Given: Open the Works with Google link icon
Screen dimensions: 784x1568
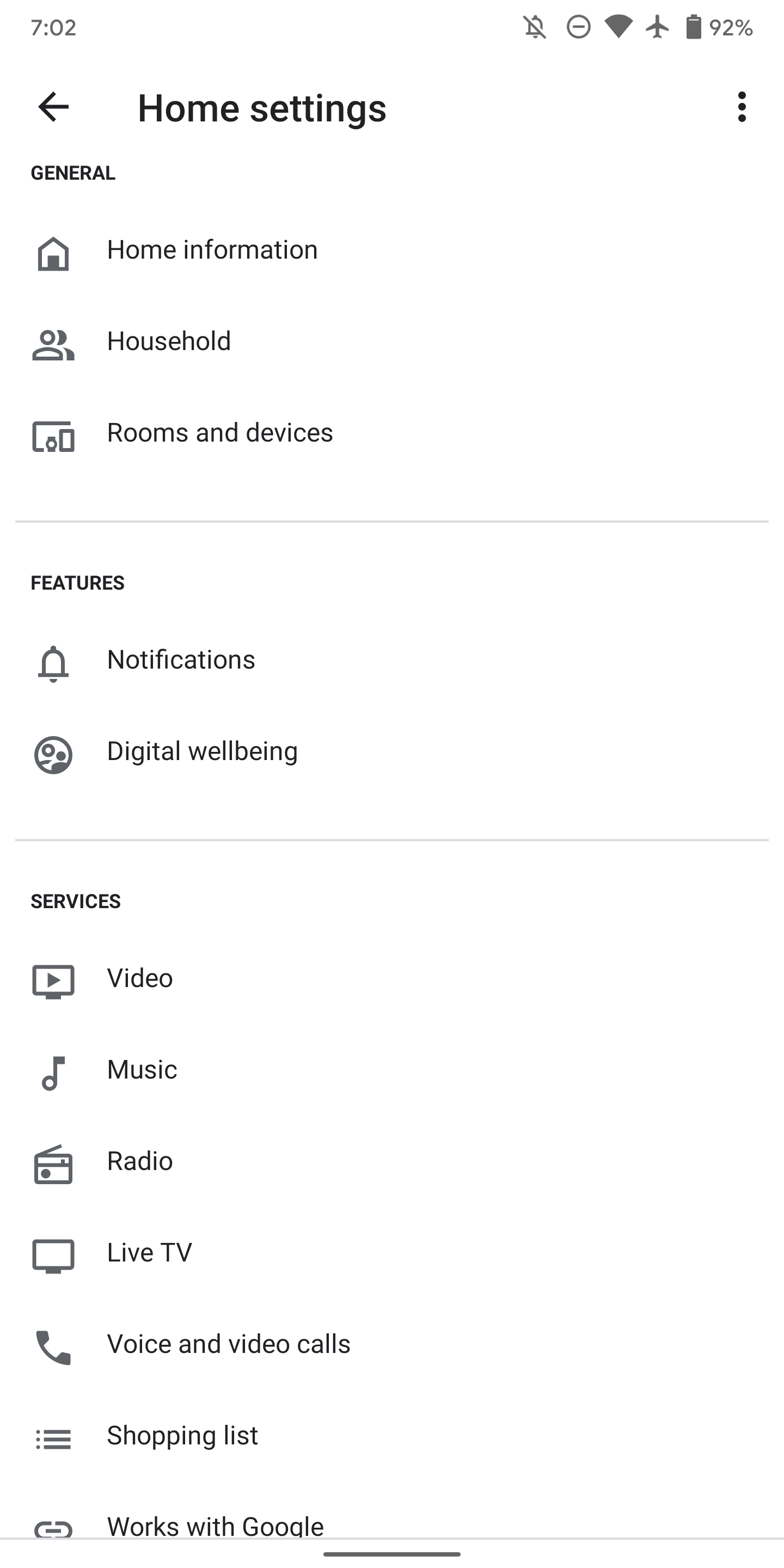Looking at the screenshot, I should coord(53,1528).
